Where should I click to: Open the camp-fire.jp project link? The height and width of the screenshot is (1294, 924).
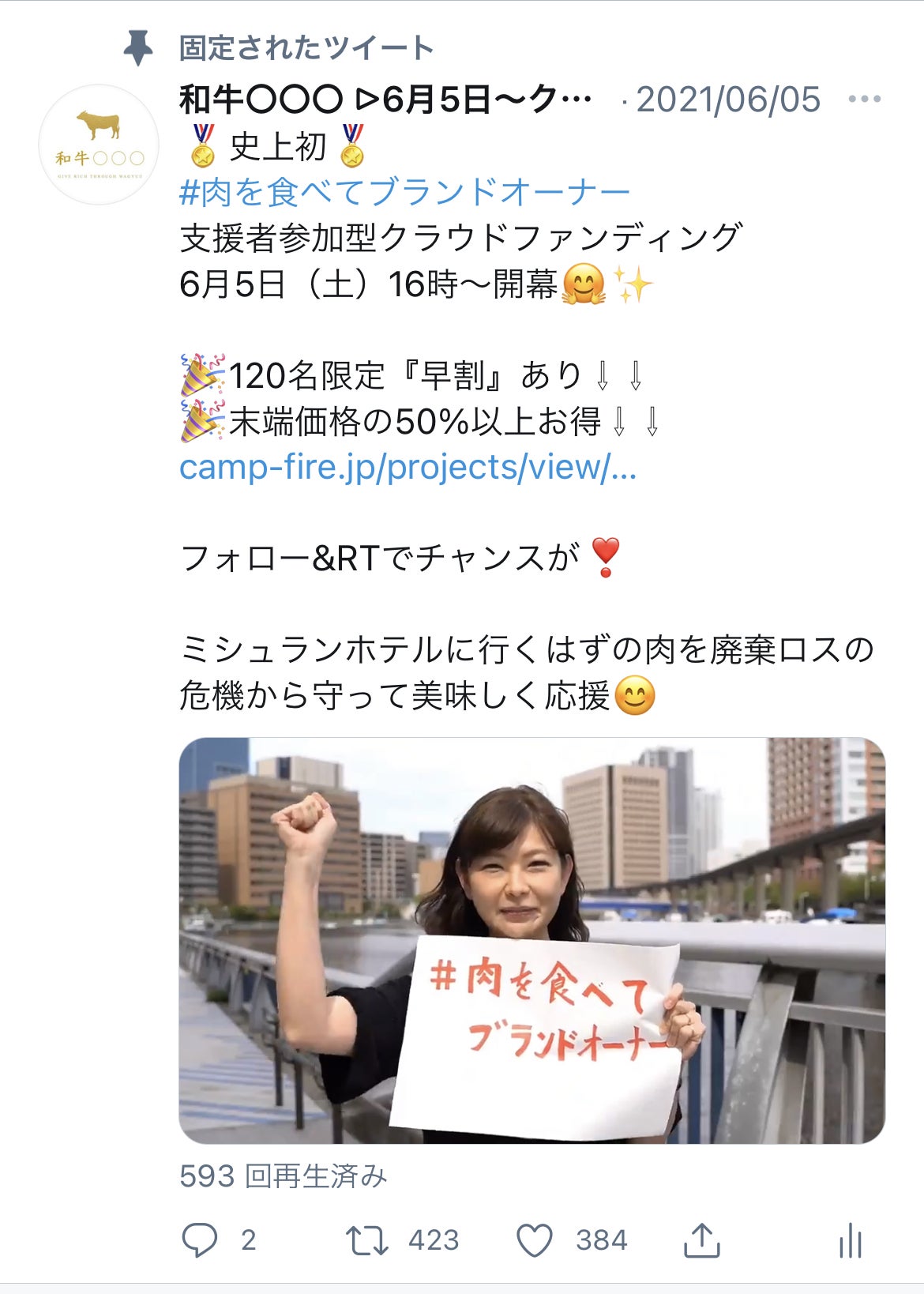pyautogui.click(x=408, y=467)
